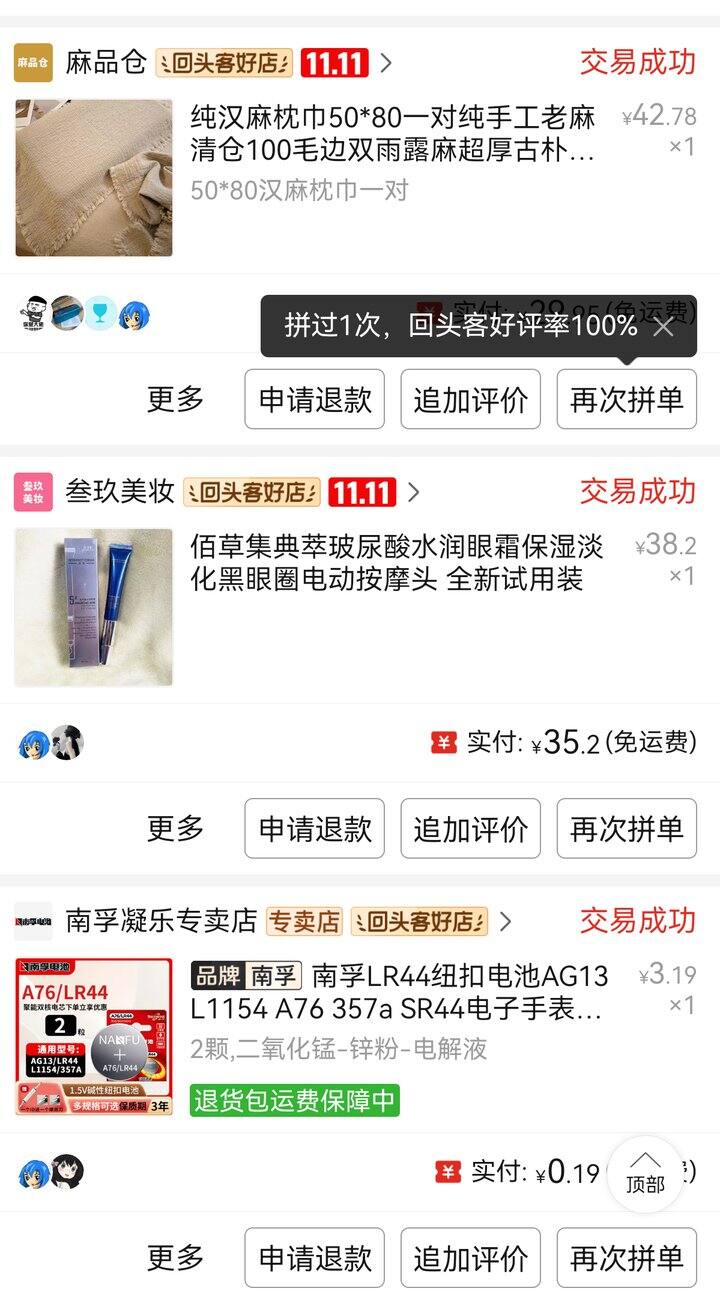
Task: Request refund for the 麻品仓 order
Action: [x=315, y=399]
